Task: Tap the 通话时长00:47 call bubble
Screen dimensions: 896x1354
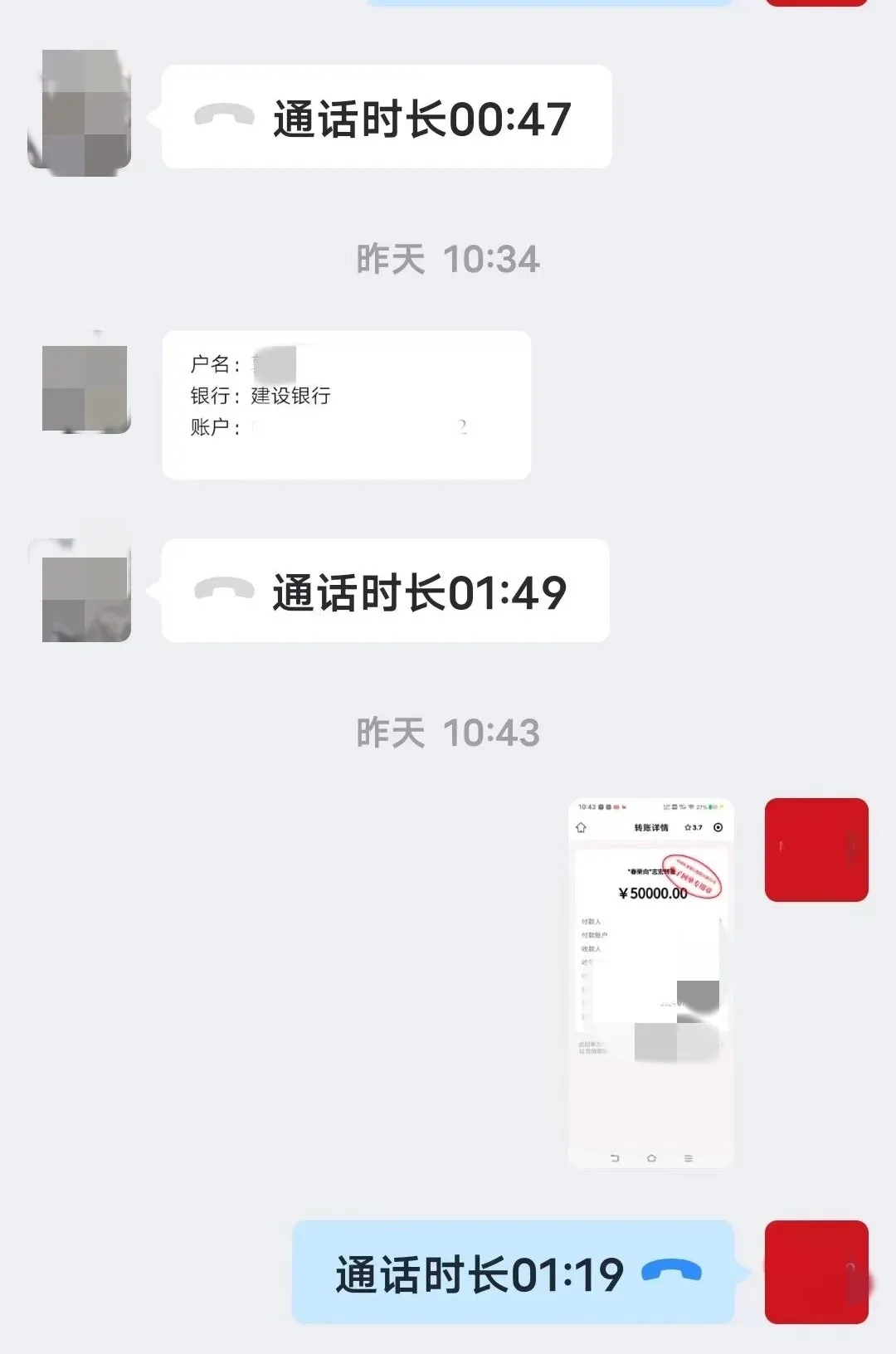Action: click(x=387, y=117)
